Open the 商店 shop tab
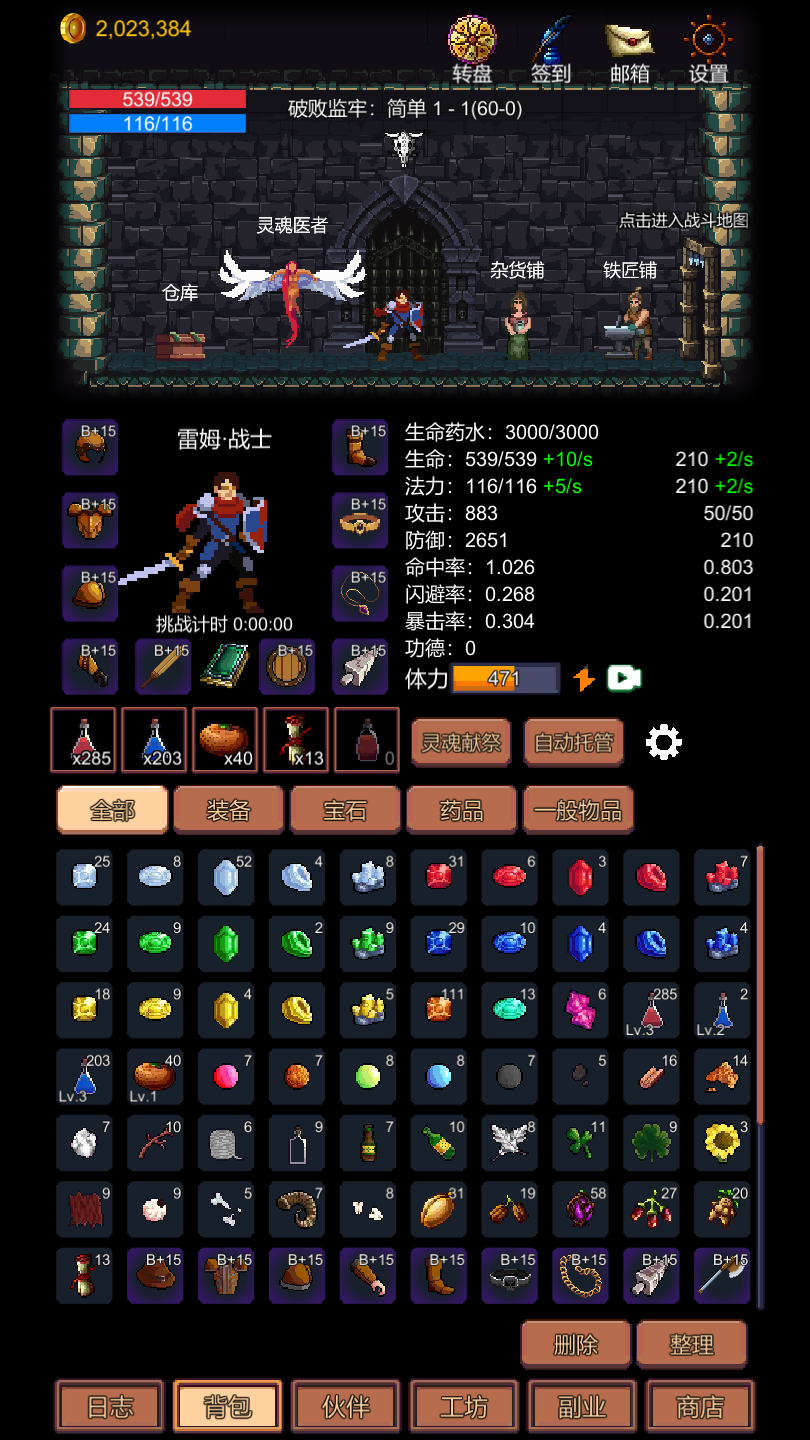This screenshot has width=810, height=1440. point(700,1407)
